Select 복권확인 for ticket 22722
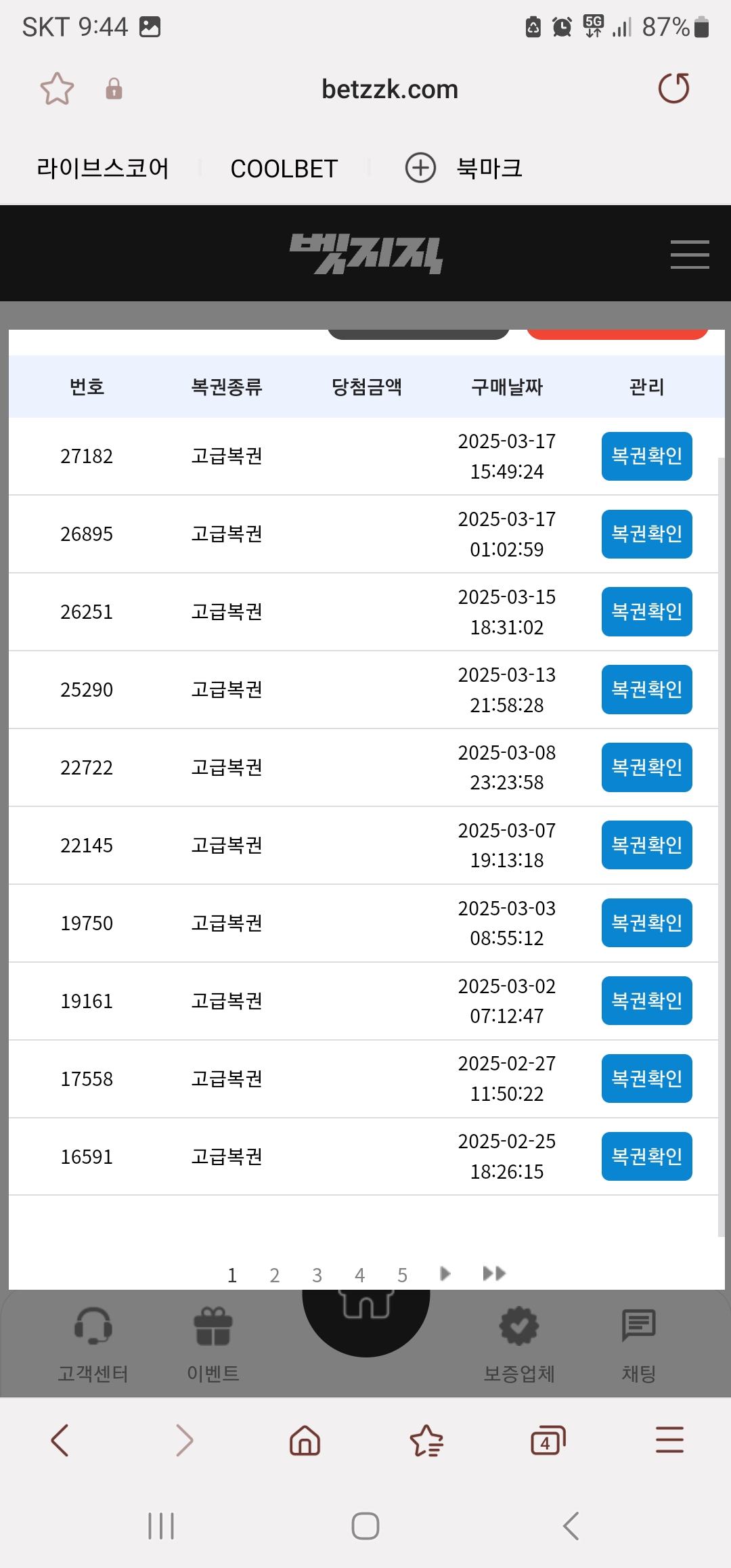This screenshot has width=731, height=1568. 646,768
